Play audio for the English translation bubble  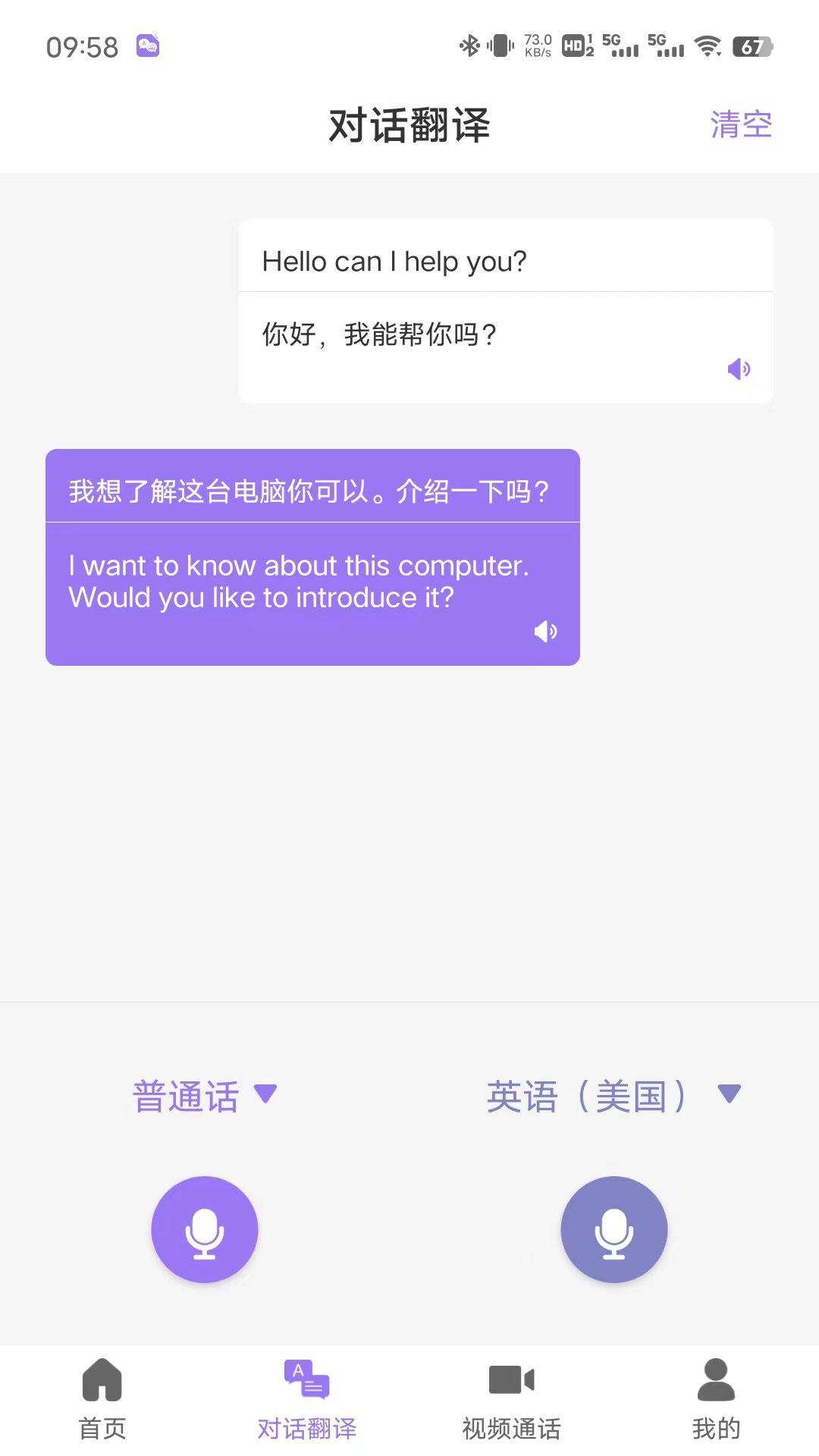pos(546,630)
